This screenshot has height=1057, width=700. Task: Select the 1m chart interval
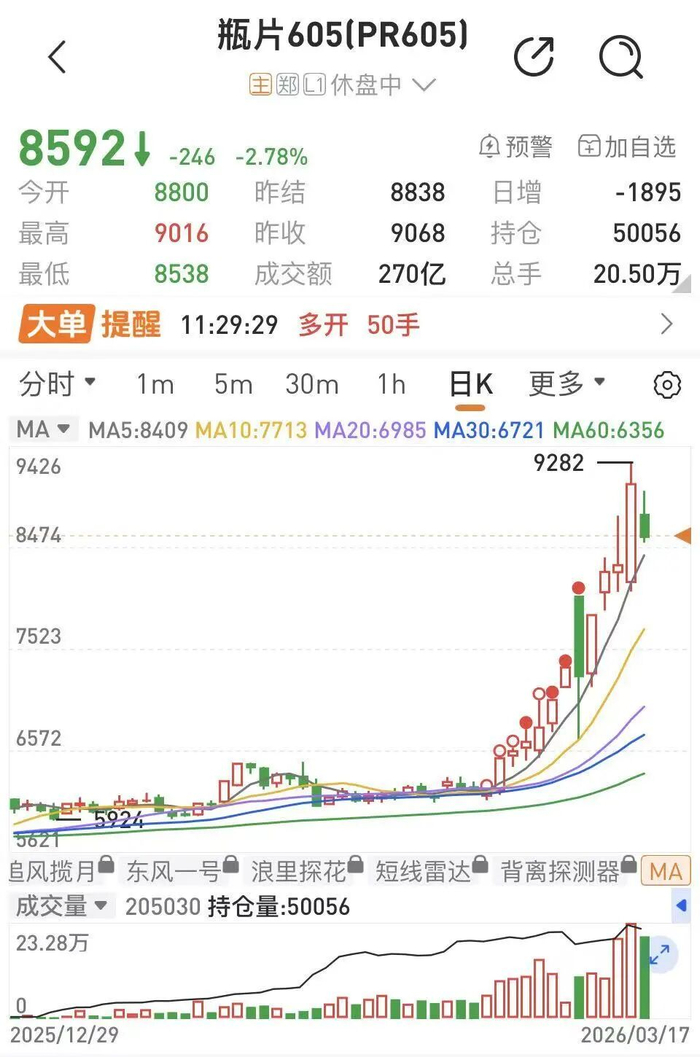(155, 384)
